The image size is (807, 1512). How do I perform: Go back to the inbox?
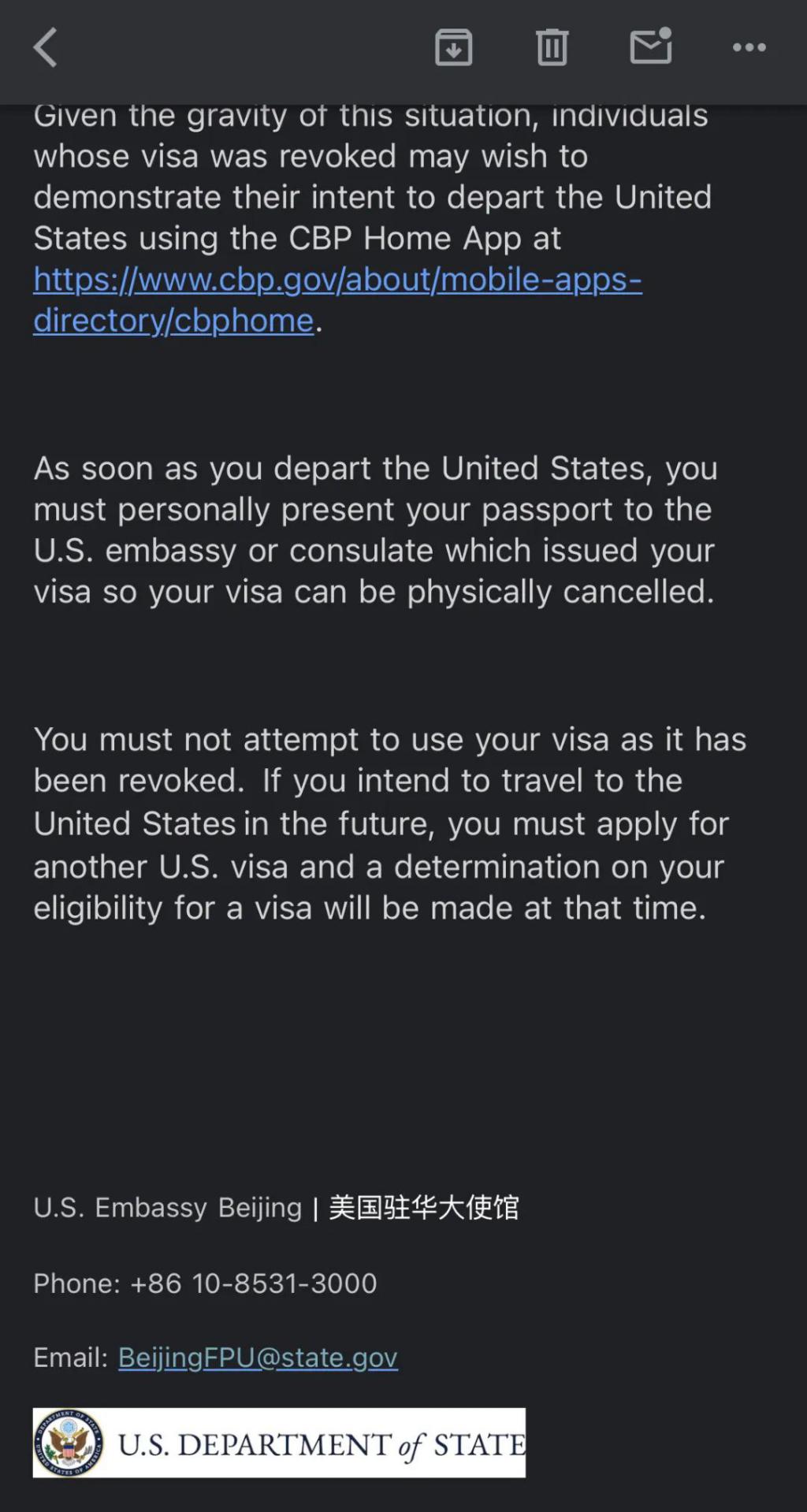click(x=46, y=47)
